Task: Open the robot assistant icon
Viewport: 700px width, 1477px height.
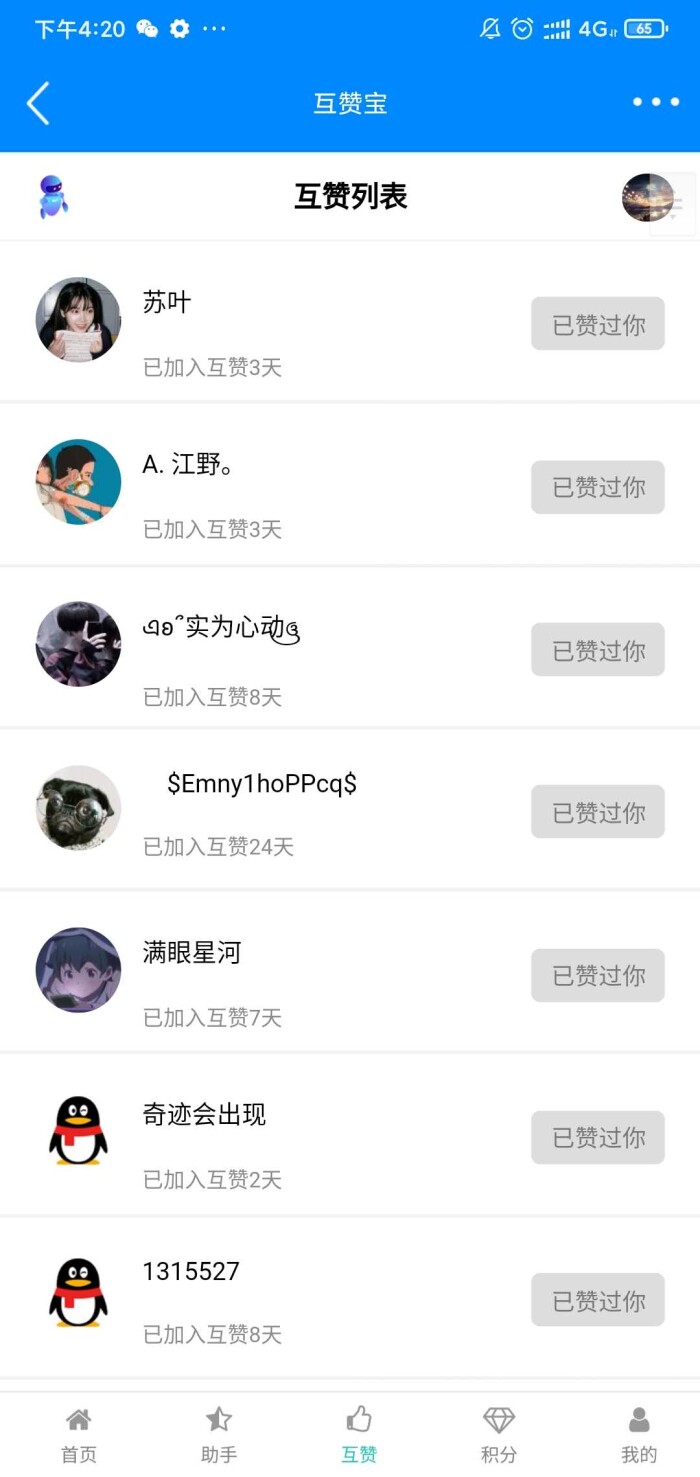Action: click(53, 197)
